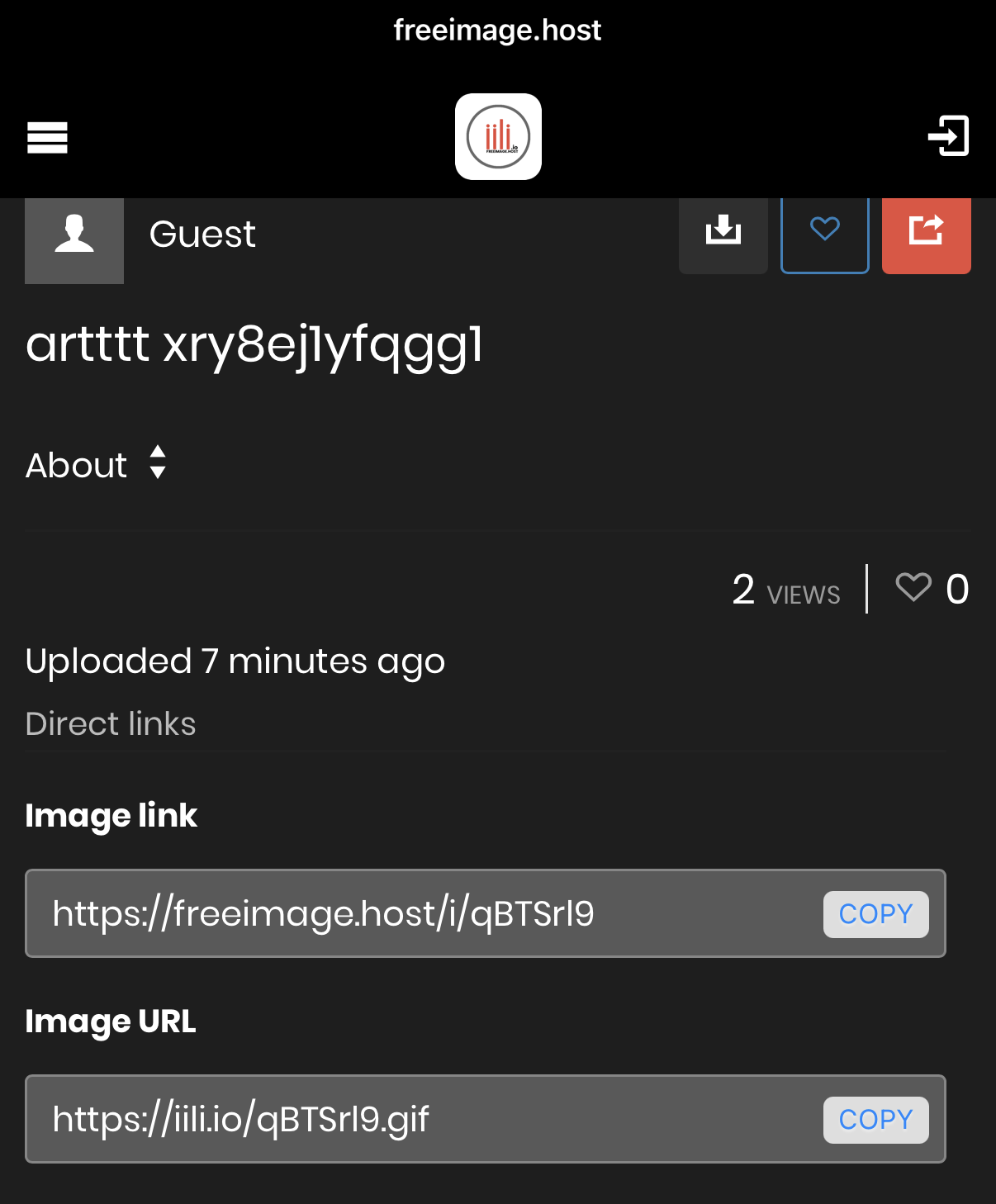The image size is (996, 1204).
Task: Open the sign-in icon
Action: (x=948, y=136)
